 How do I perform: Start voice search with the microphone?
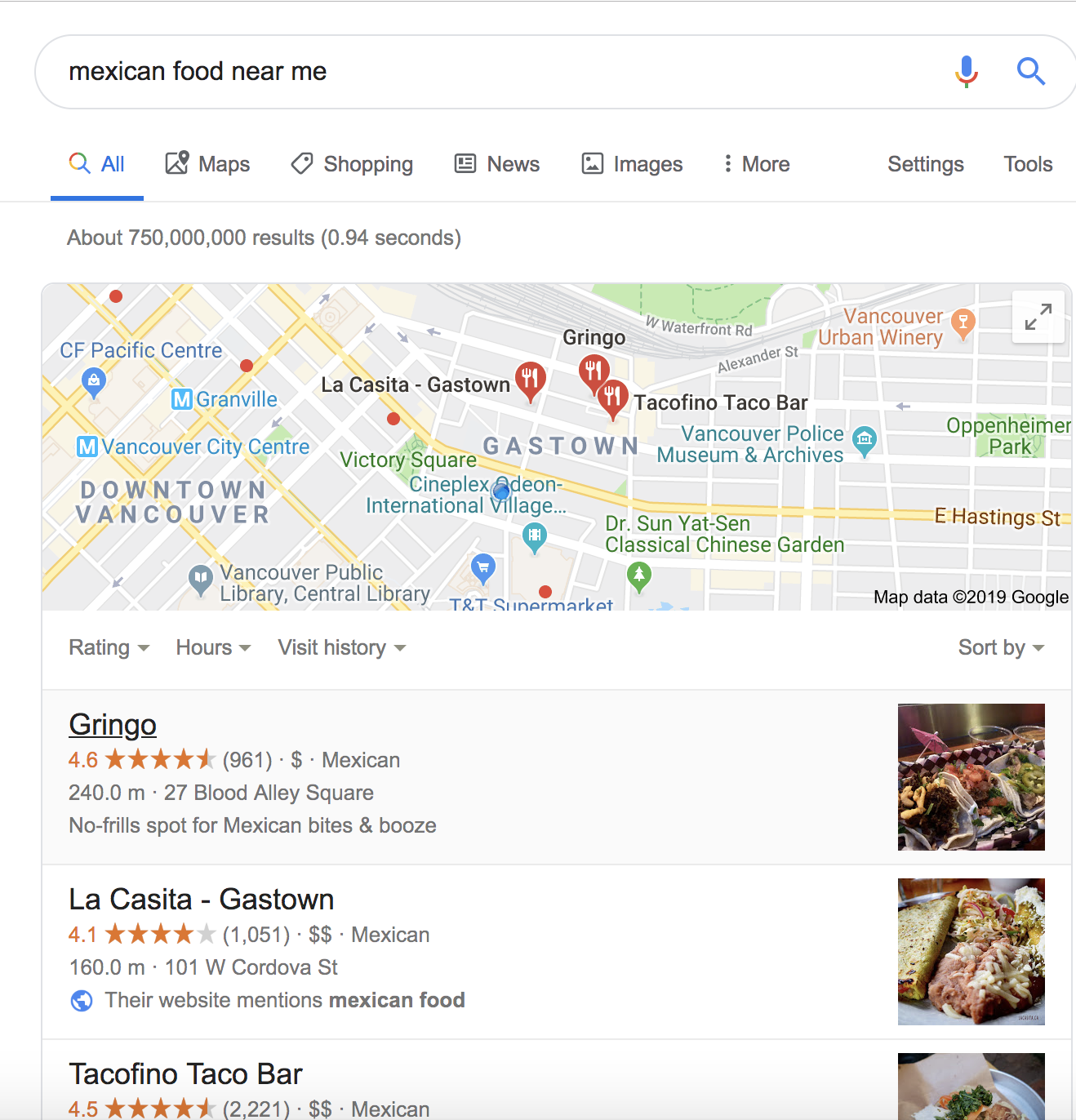(x=966, y=72)
